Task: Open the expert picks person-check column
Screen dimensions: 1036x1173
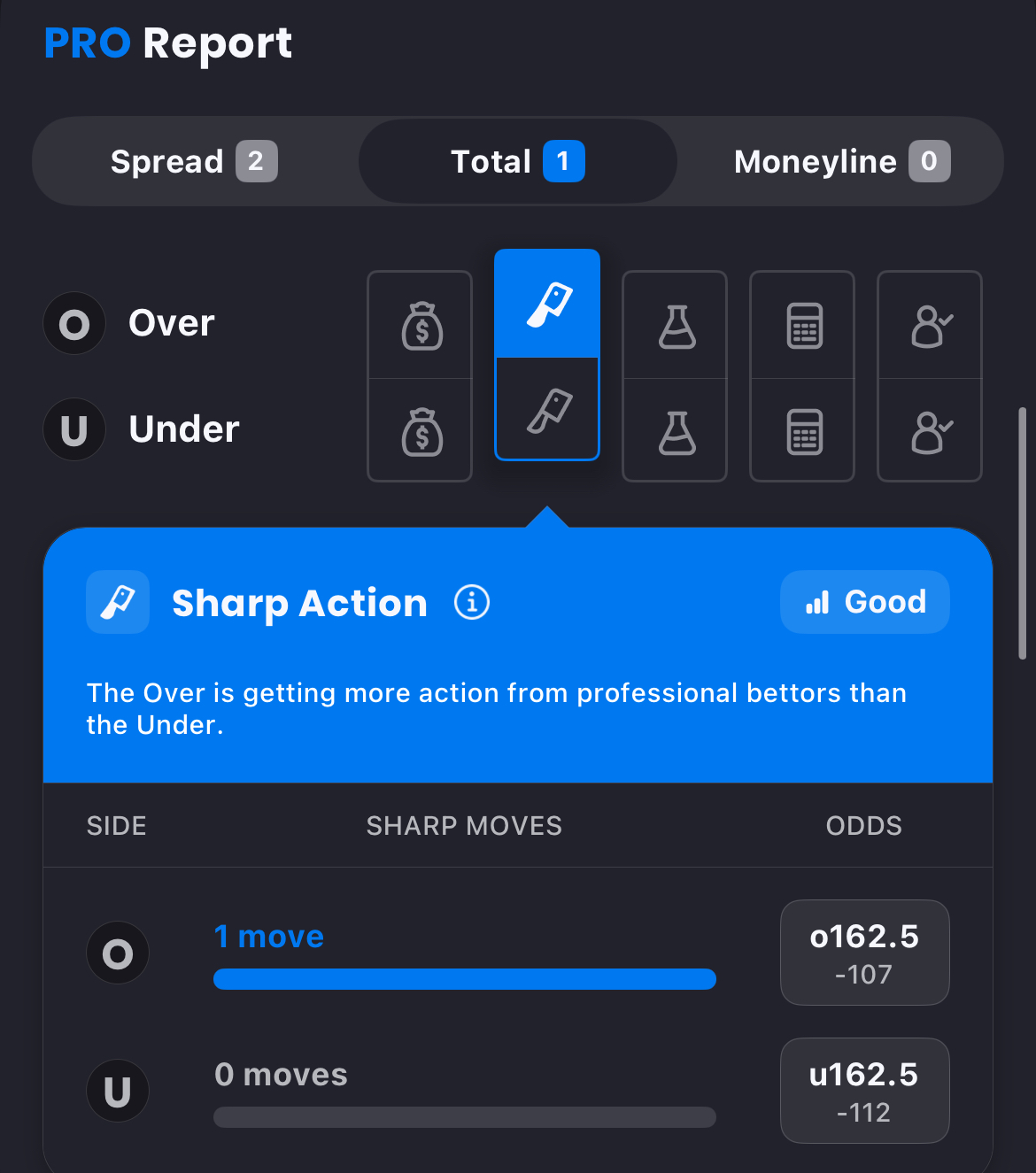Action: 930,376
